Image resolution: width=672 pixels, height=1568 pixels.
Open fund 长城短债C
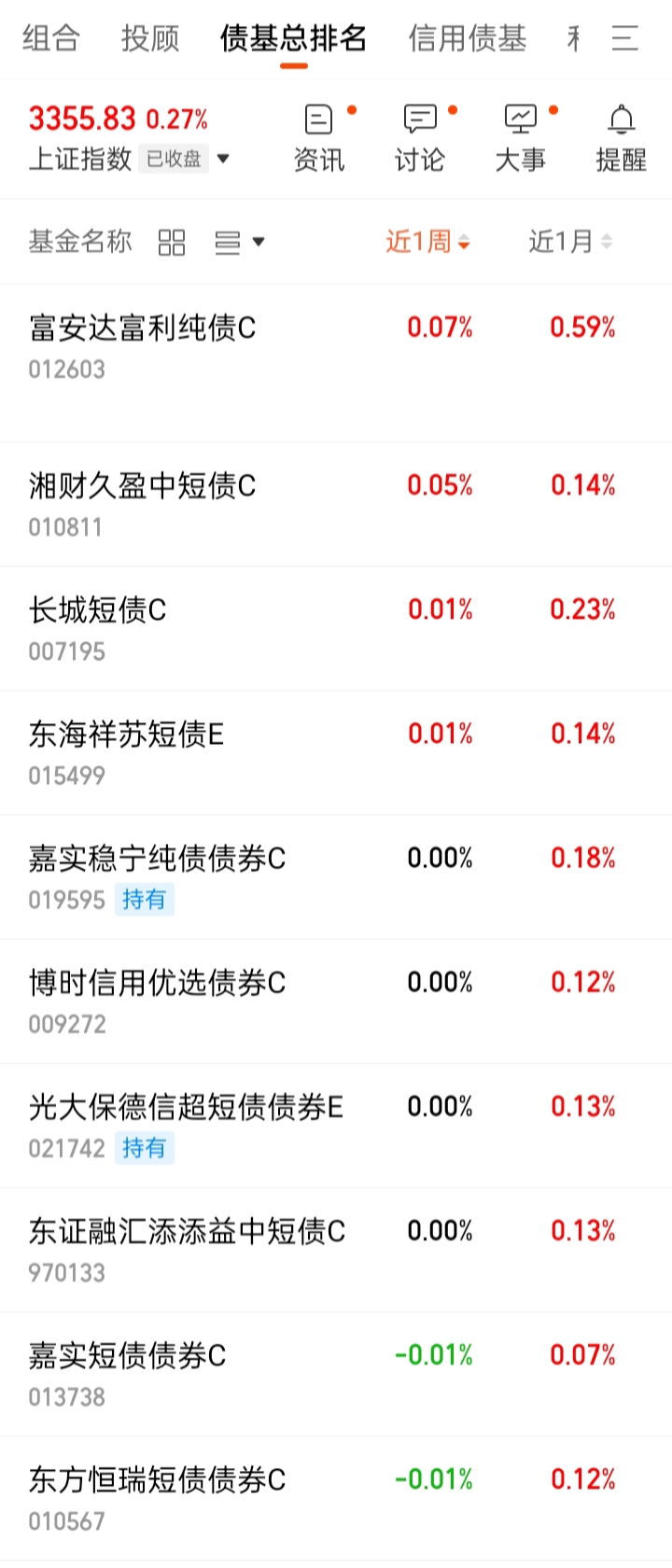tap(336, 628)
